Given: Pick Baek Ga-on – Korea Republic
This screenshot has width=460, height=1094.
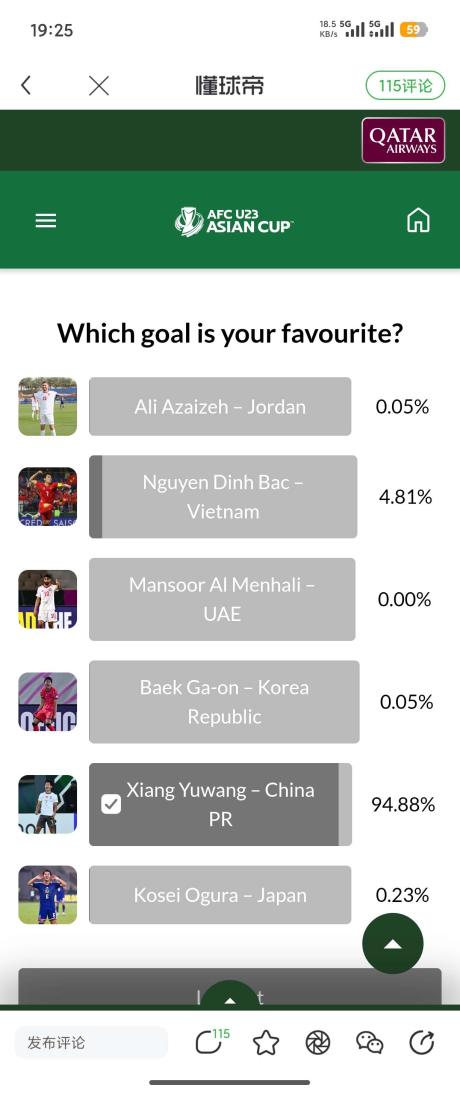Looking at the screenshot, I should click(x=224, y=702).
